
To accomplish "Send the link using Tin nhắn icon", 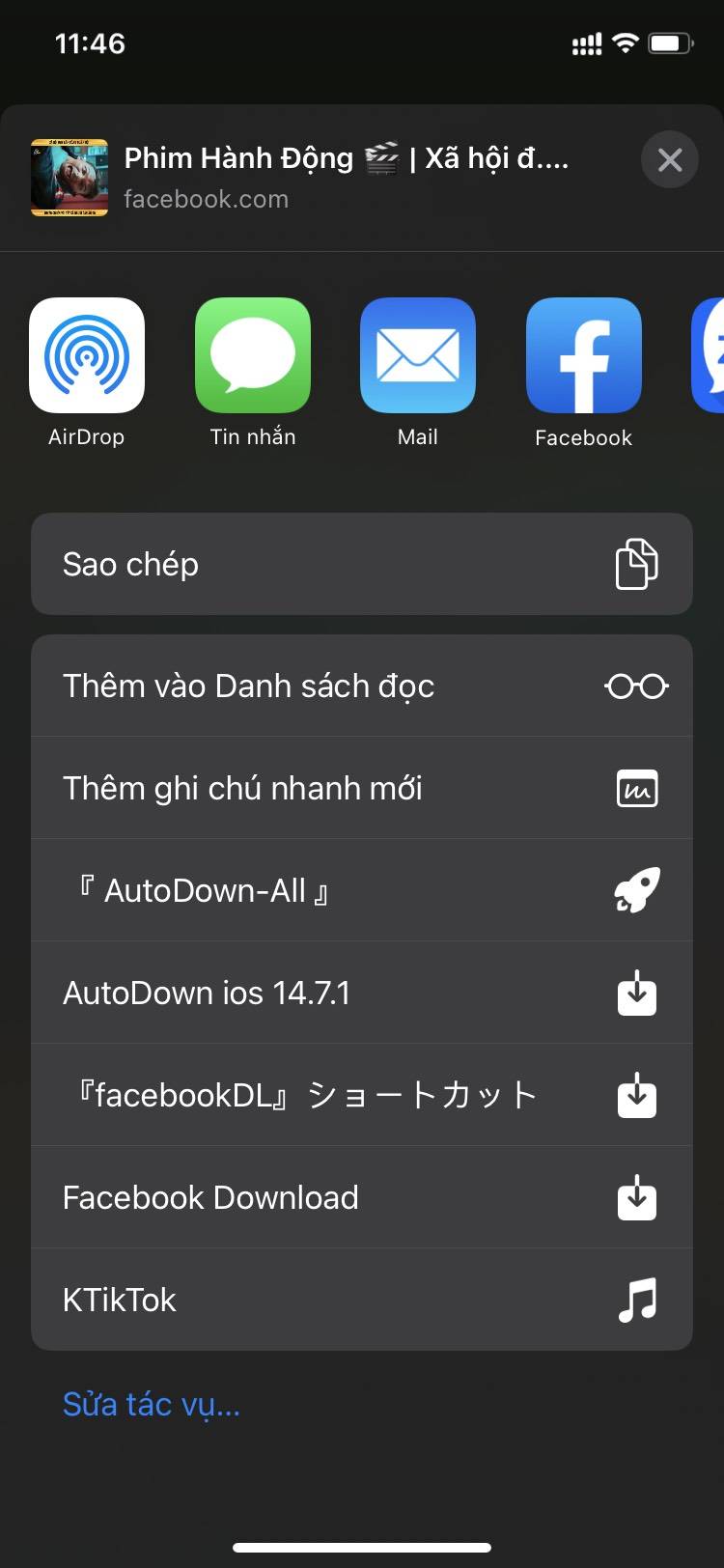I will coord(252,354).
